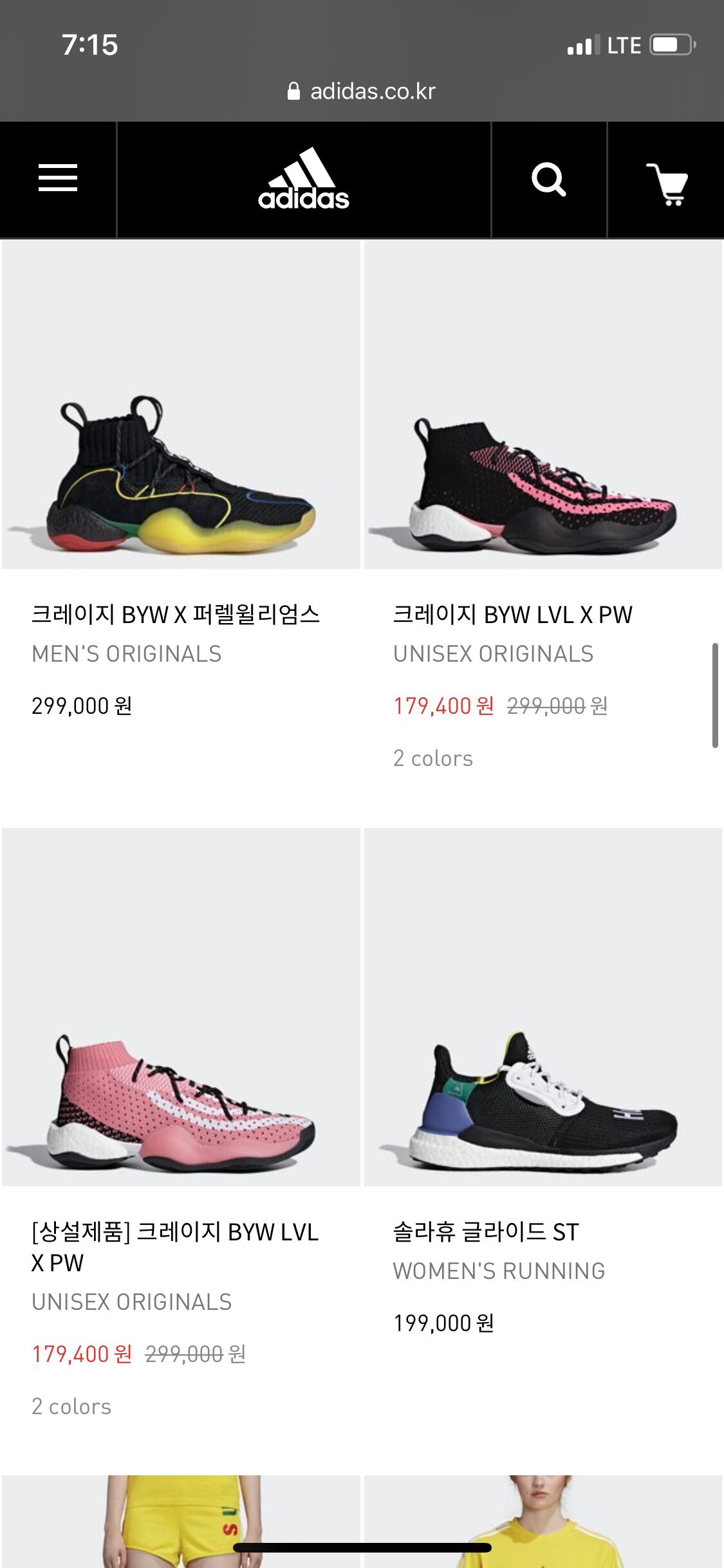View the shopping cart
Screen dimensions: 724x1568
pos(667,183)
